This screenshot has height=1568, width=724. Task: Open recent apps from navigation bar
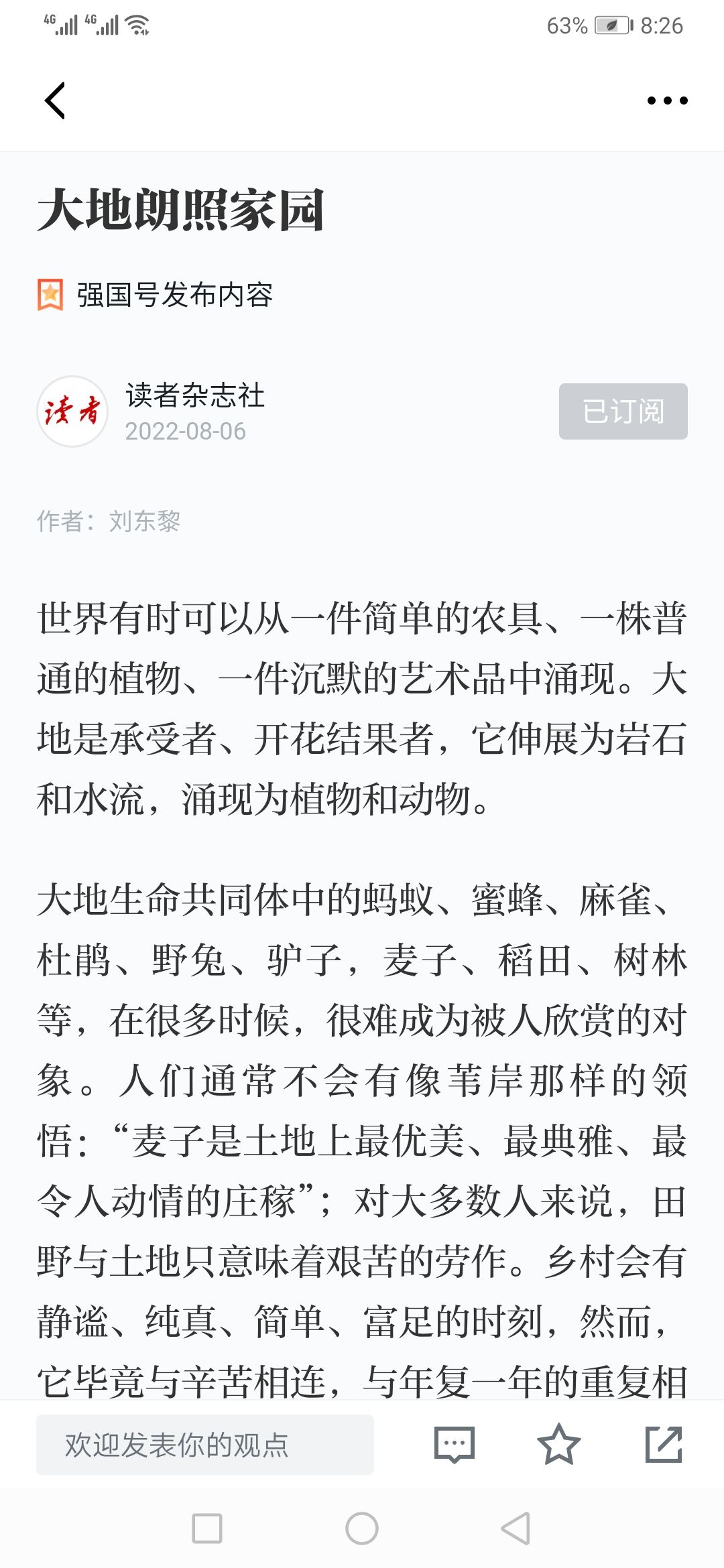pyautogui.click(x=207, y=1528)
